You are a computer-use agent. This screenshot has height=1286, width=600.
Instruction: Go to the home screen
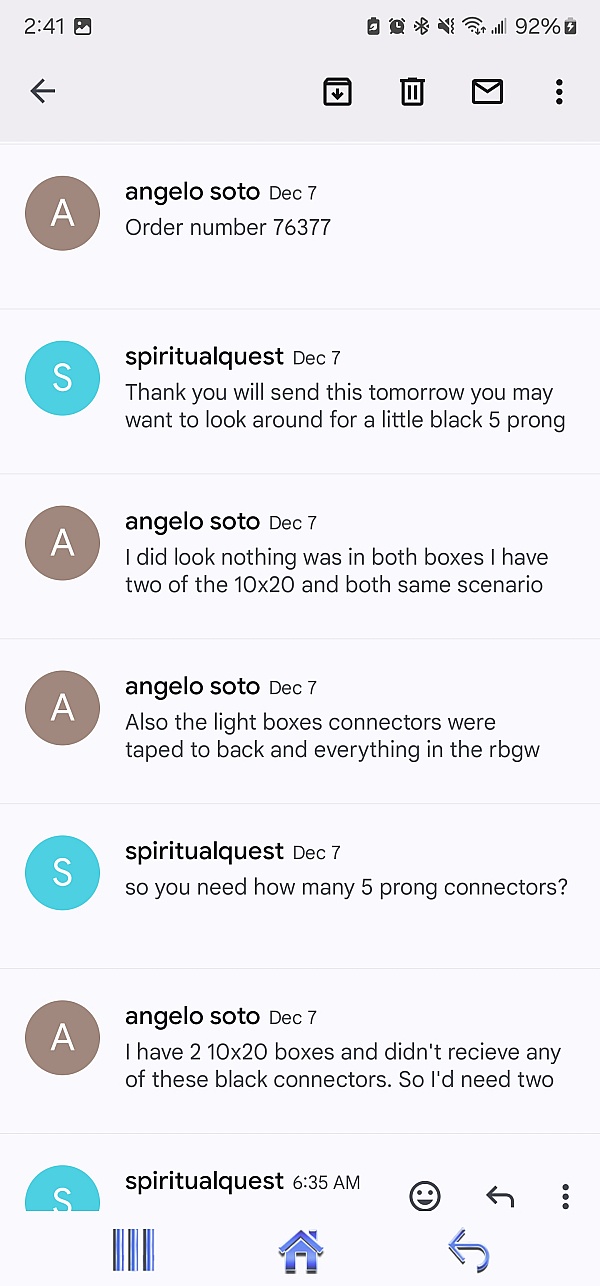tap(301, 1250)
